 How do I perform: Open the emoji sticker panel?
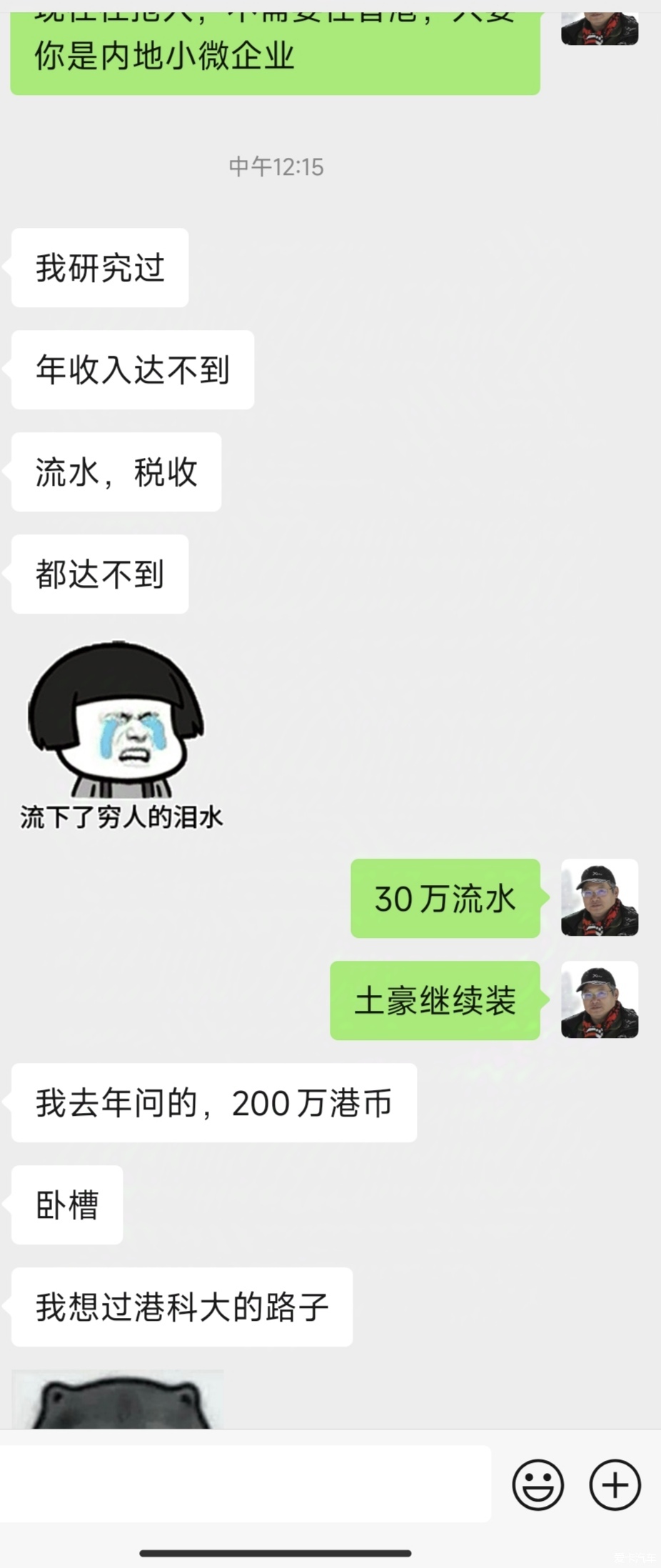tap(538, 1484)
